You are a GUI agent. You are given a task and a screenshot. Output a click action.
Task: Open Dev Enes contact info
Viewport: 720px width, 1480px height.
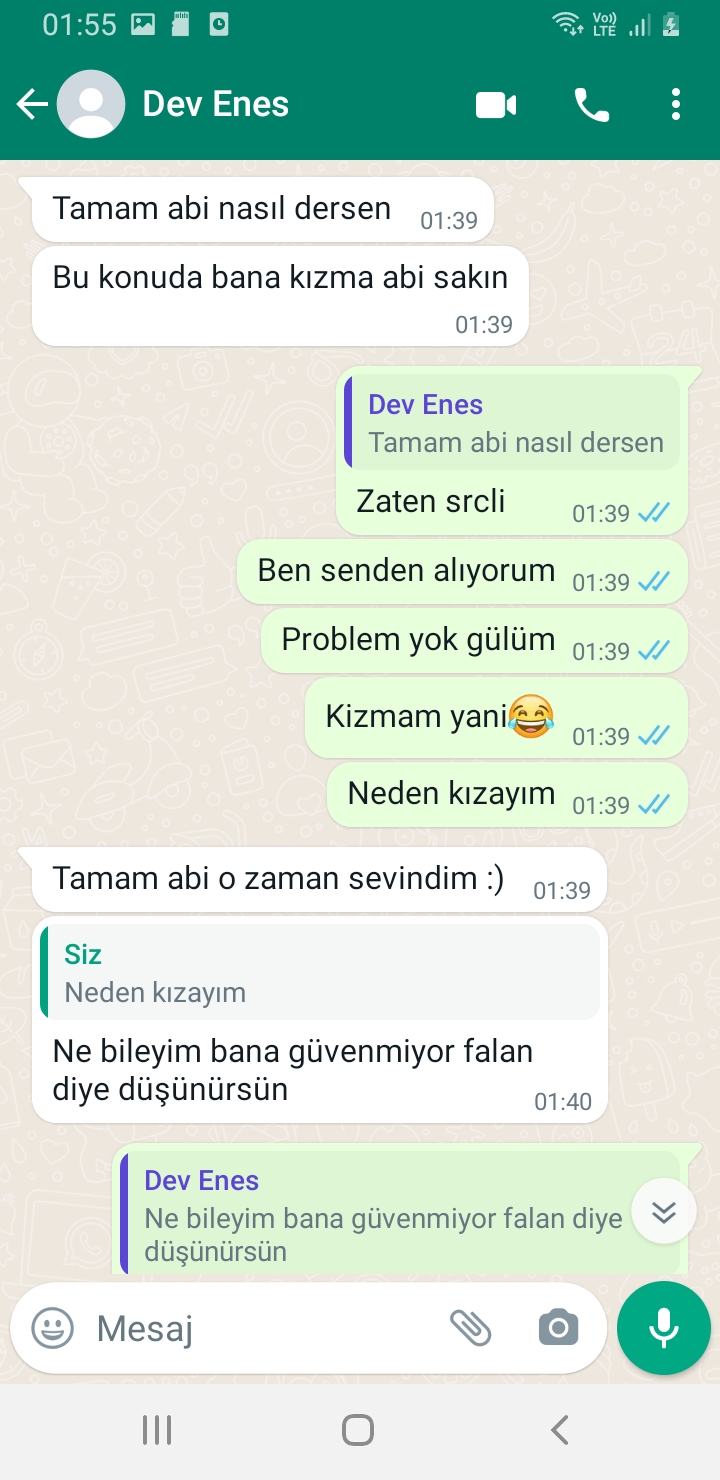215,104
